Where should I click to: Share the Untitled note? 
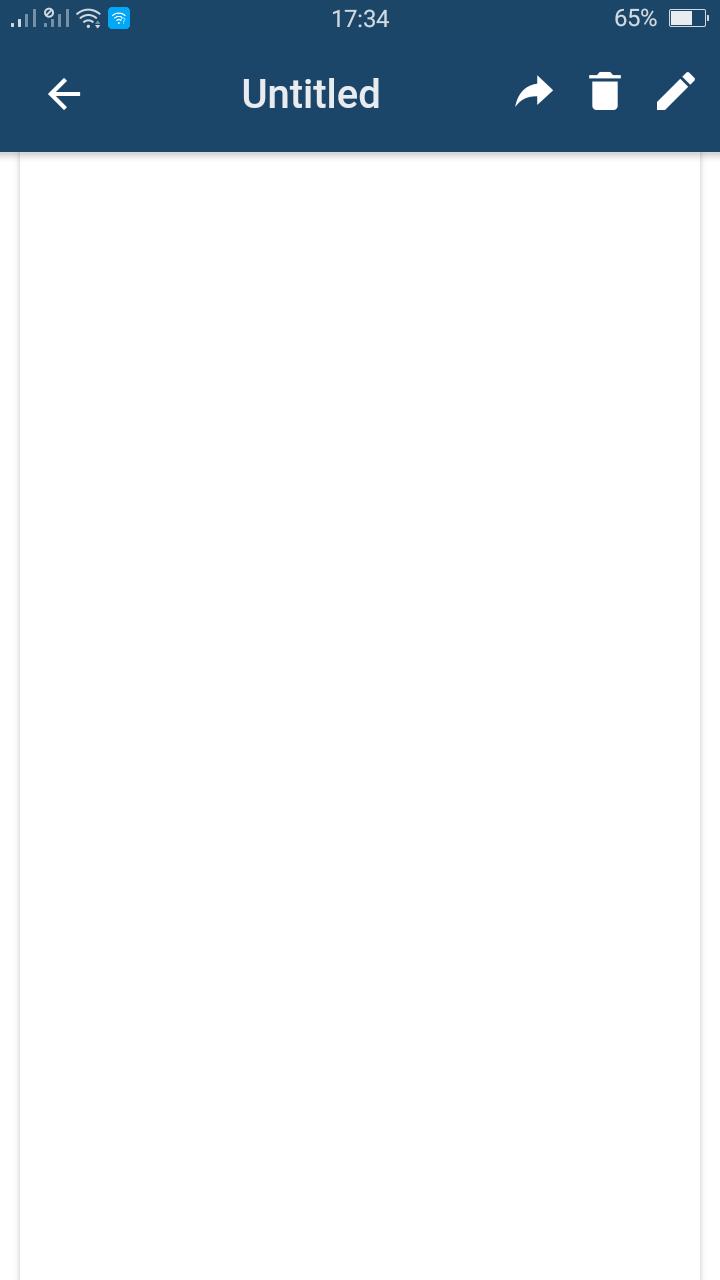[534, 93]
